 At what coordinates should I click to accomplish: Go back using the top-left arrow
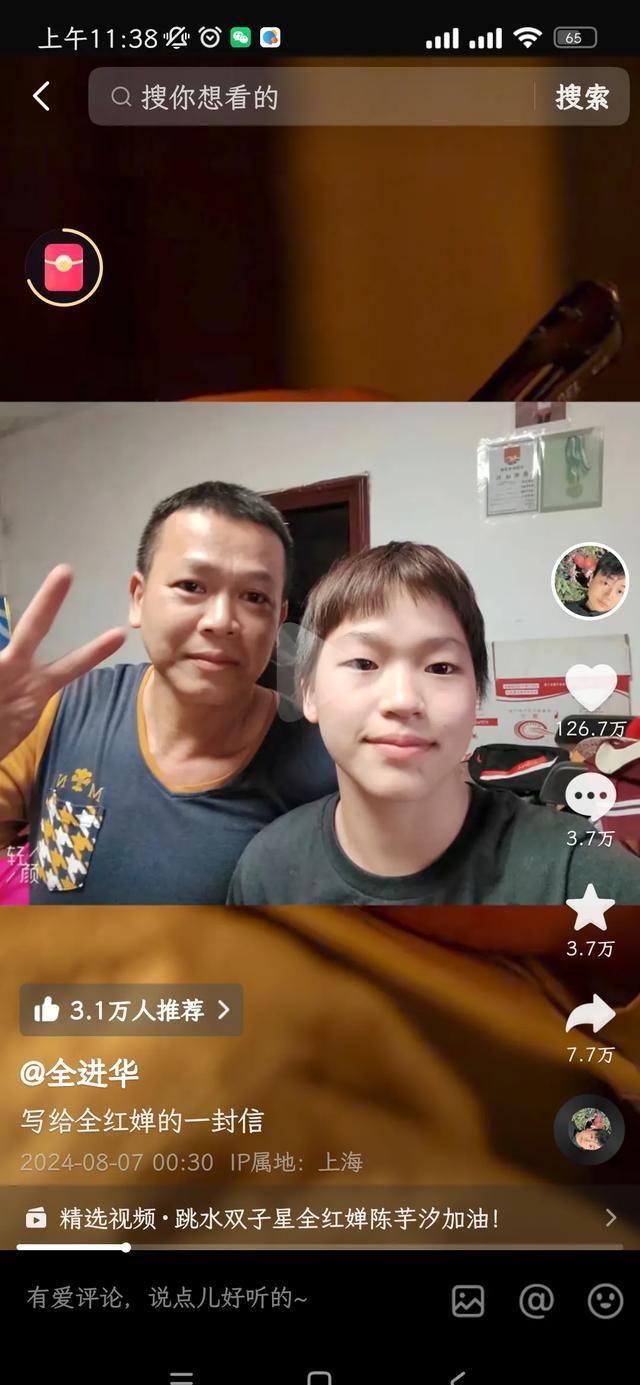pyautogui.click(x=41, y=97)
